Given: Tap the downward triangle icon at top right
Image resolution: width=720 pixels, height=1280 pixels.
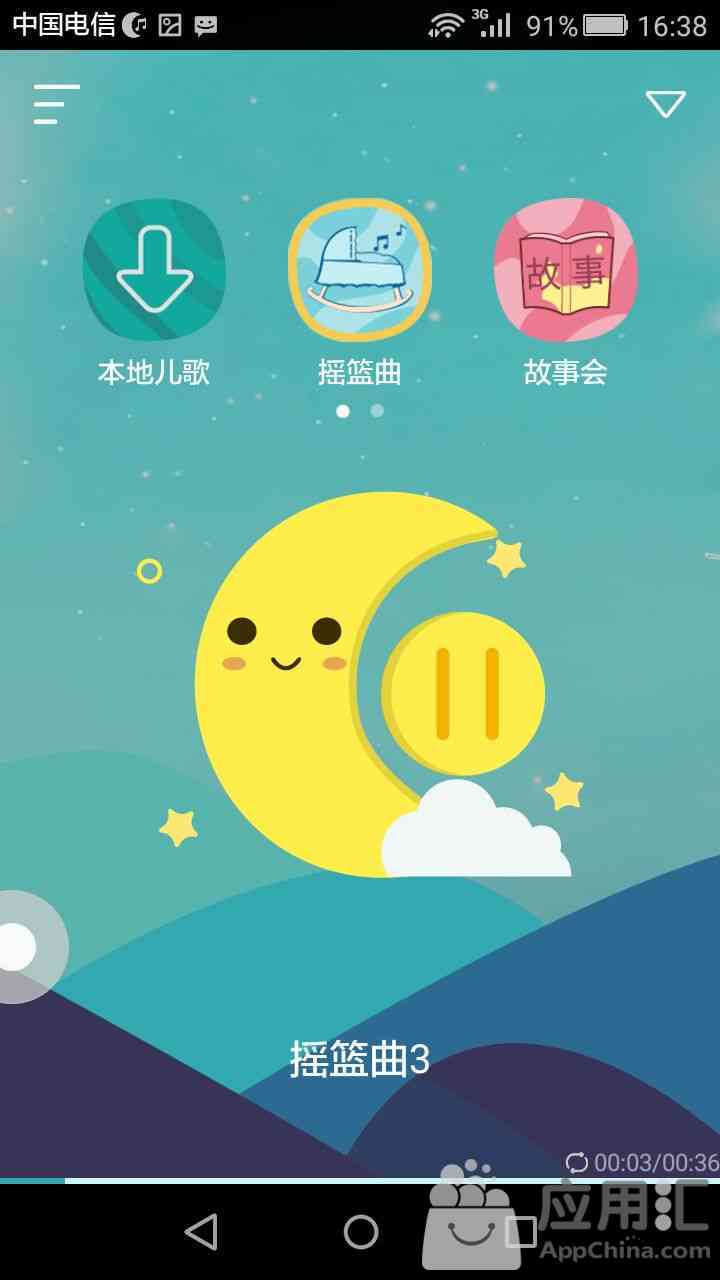Looking at the screenshot, I should 665,104.
